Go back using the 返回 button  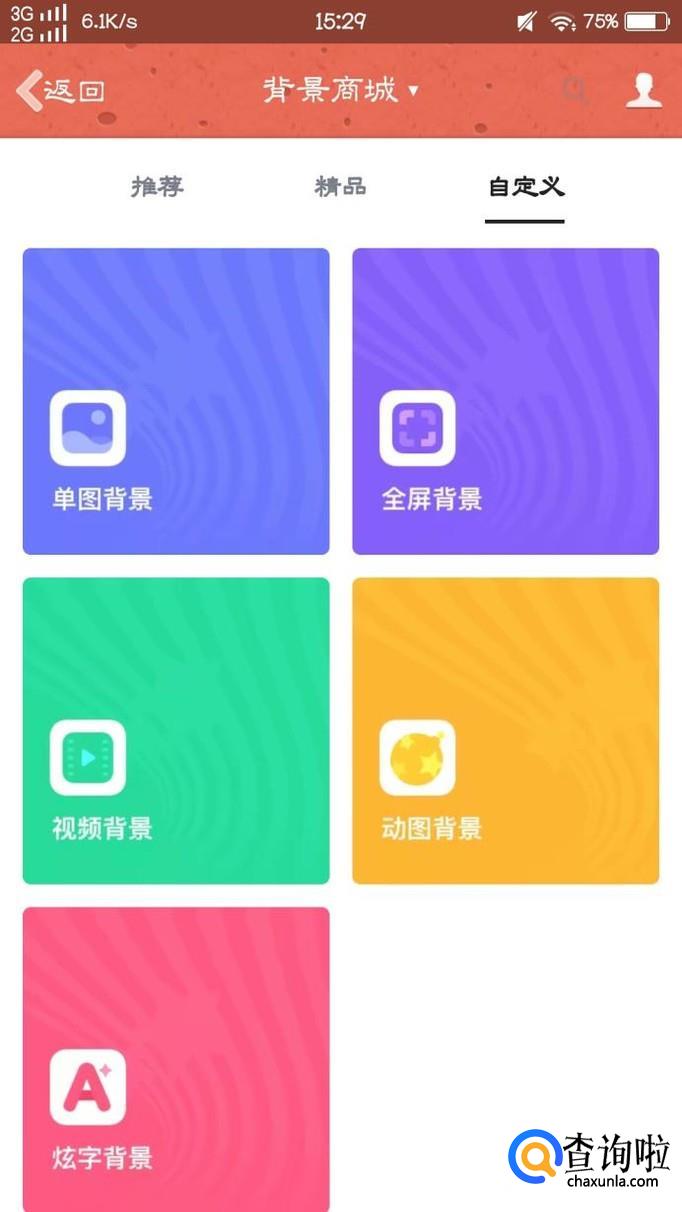tap(60, 91)
